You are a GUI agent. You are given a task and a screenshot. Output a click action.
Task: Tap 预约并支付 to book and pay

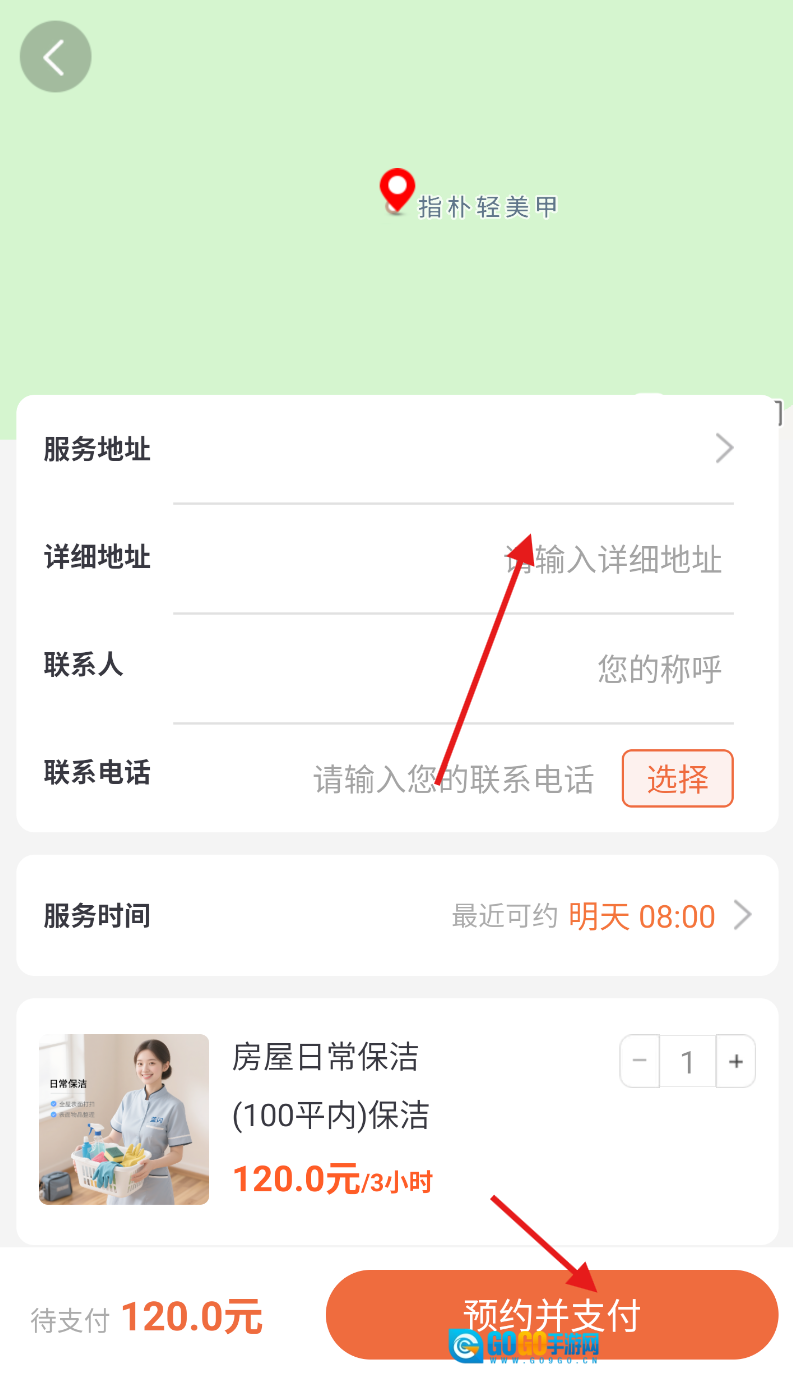(551, 1314)
